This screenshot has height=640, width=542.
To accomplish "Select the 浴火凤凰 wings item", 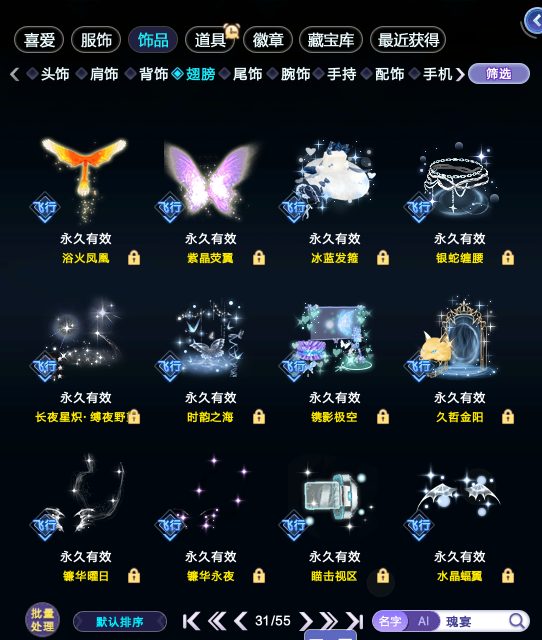I will [85, 182].
